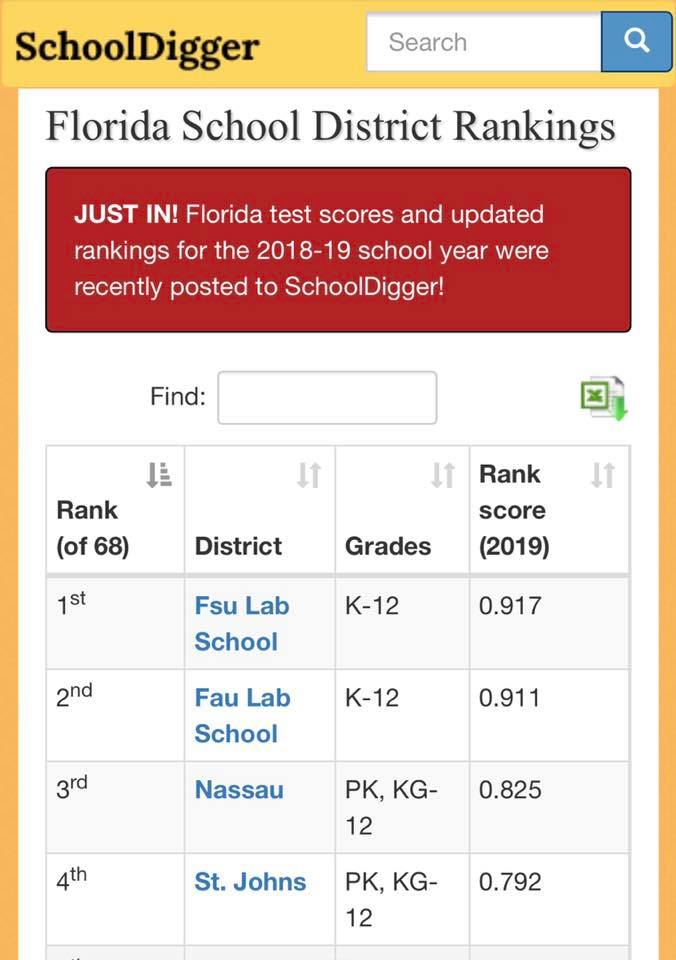Tap the top Search field
Viewport: 676px width, 960px height.
click(x=484, y=42)
